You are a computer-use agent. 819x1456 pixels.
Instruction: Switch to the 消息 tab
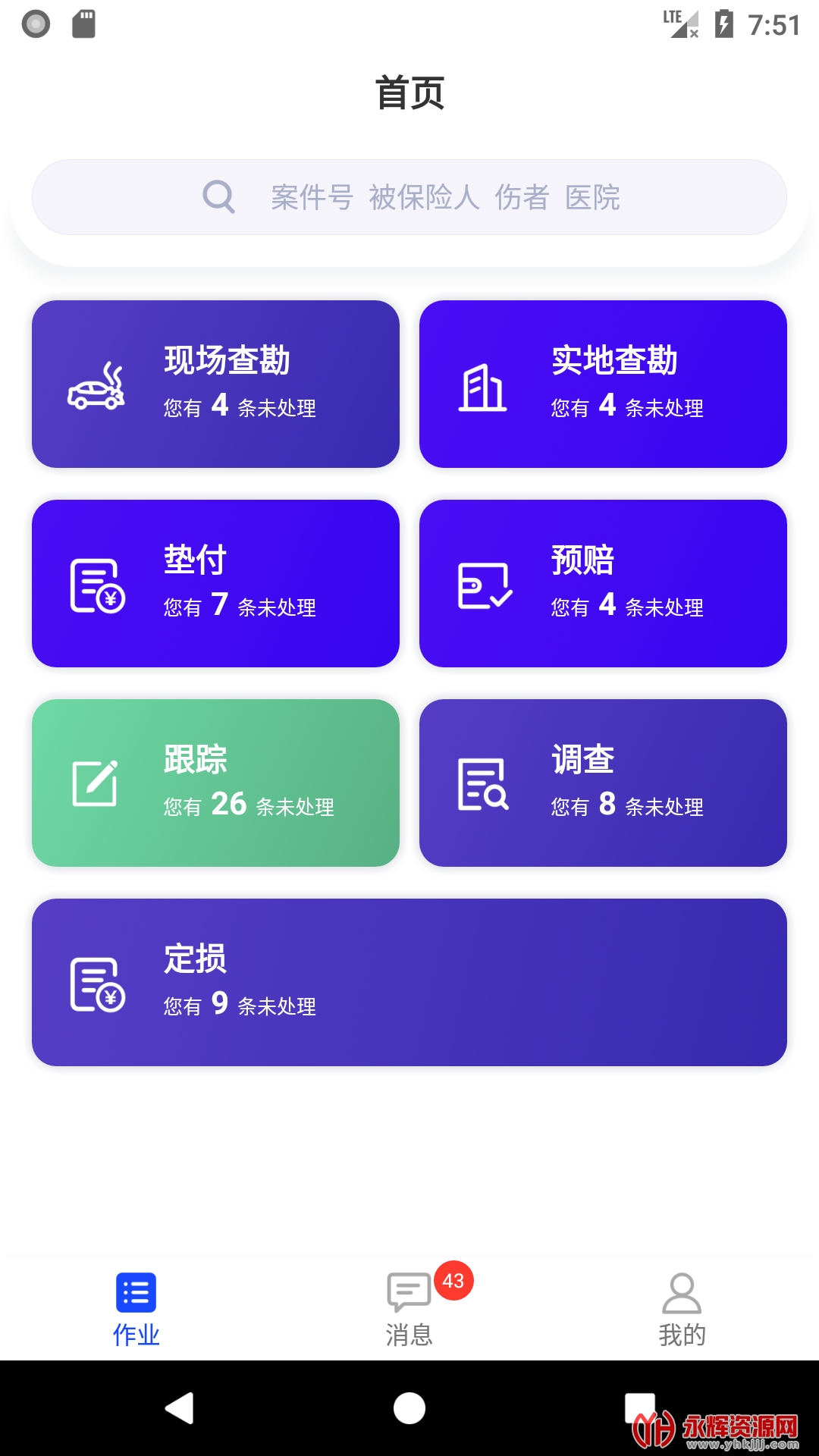click(409, 1308)
